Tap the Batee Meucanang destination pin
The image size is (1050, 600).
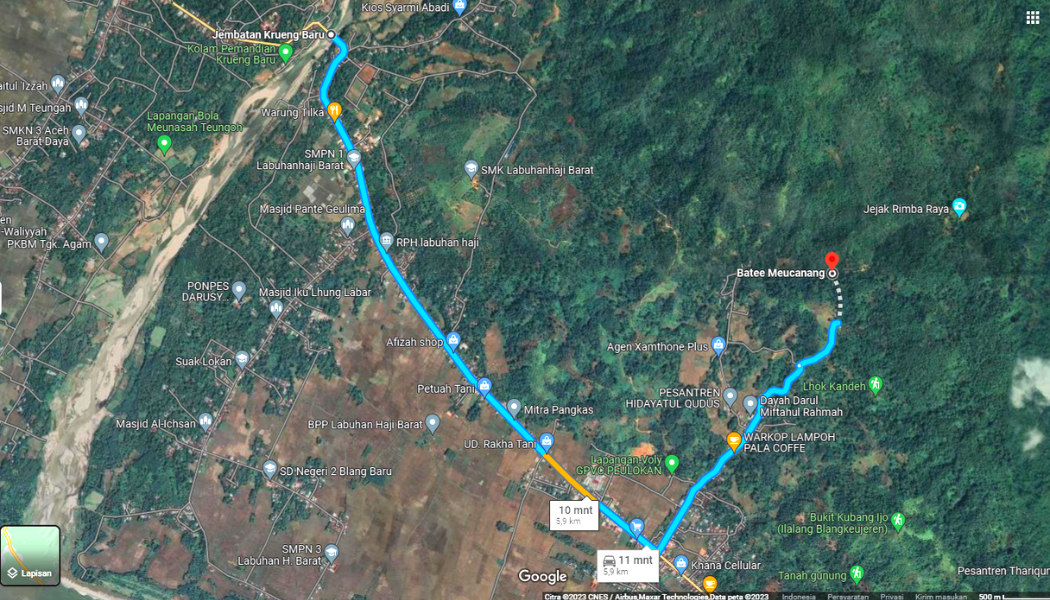click(831, 259)
